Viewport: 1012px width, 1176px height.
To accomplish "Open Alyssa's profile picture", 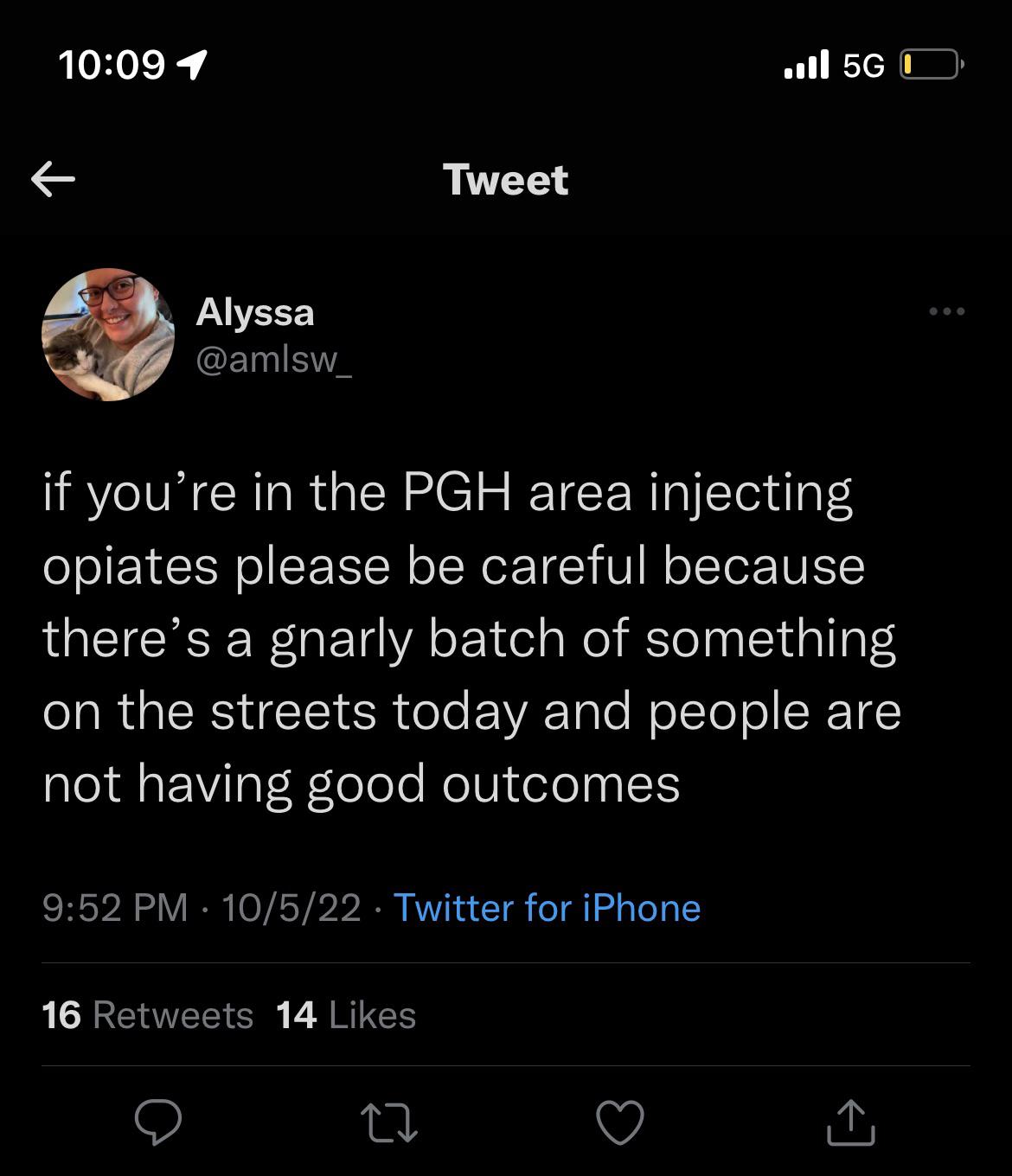I will (108, 335).
